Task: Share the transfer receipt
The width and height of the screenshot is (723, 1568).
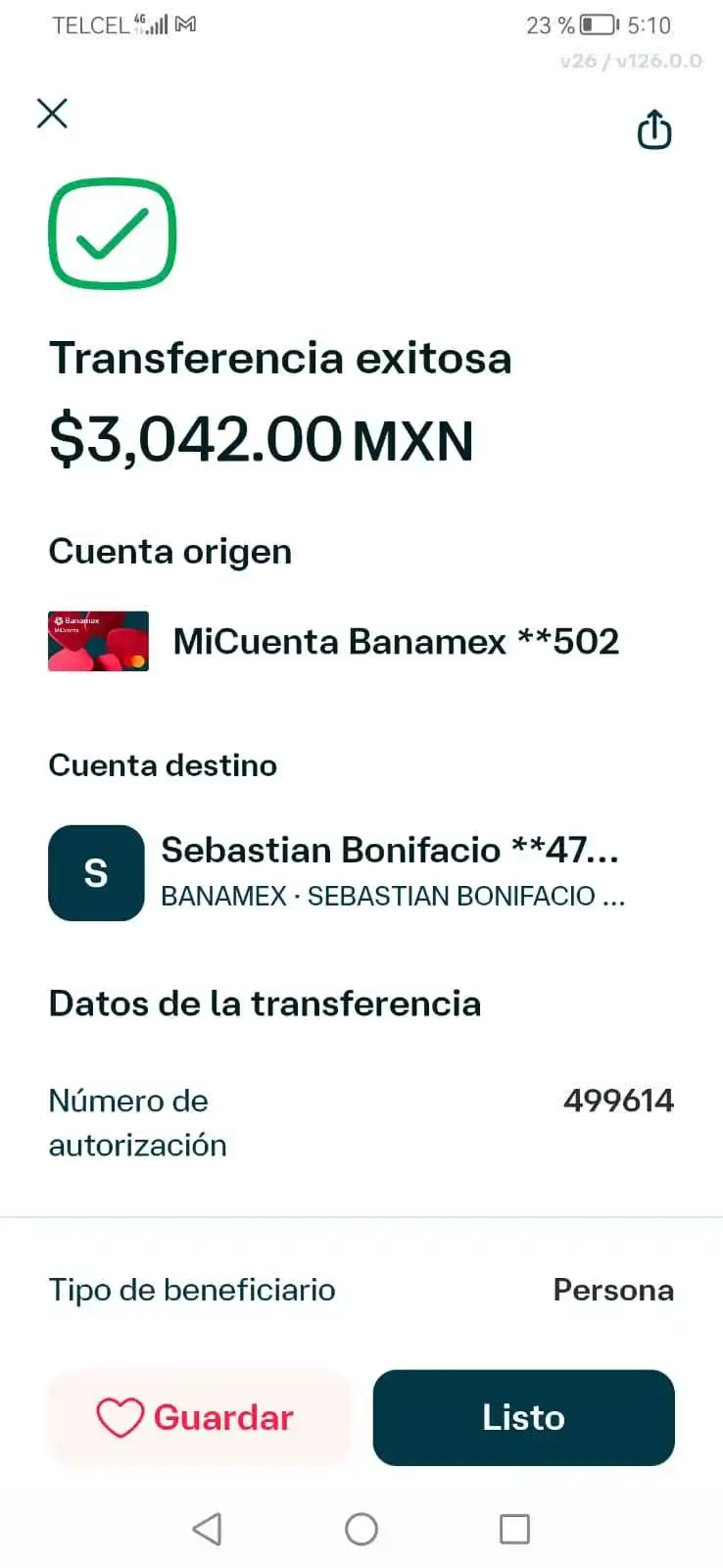Action: 653,130
